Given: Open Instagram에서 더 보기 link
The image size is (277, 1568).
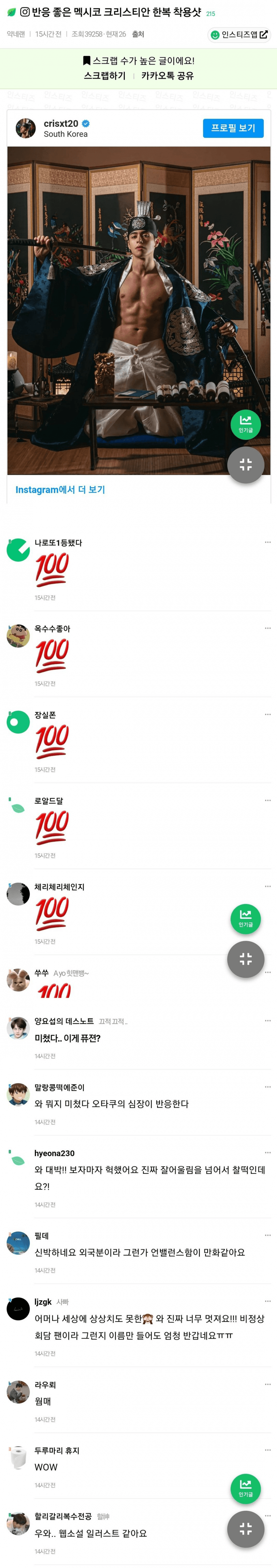Looking at the screenshot, I should [60, 489].
